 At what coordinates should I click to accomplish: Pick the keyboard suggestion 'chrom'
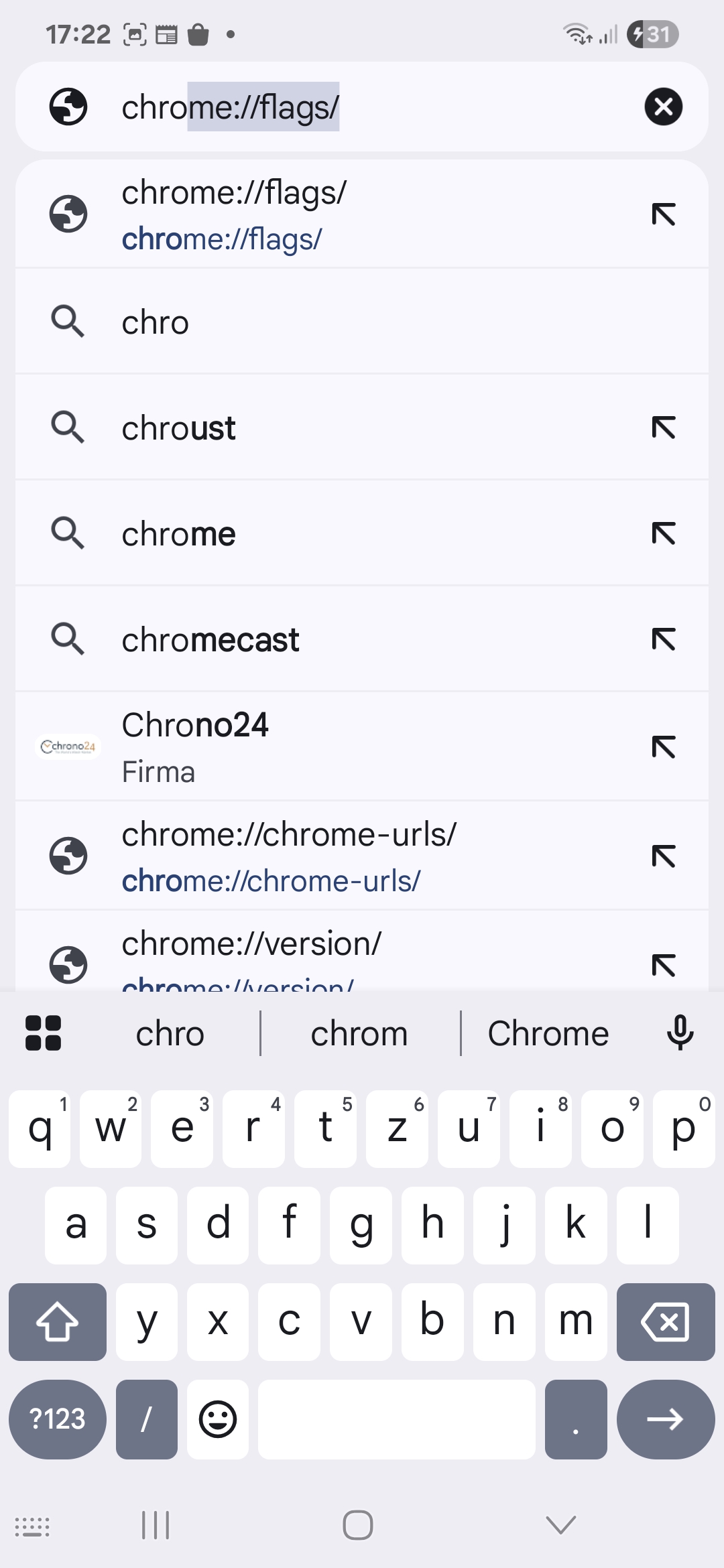point(359,1033)
